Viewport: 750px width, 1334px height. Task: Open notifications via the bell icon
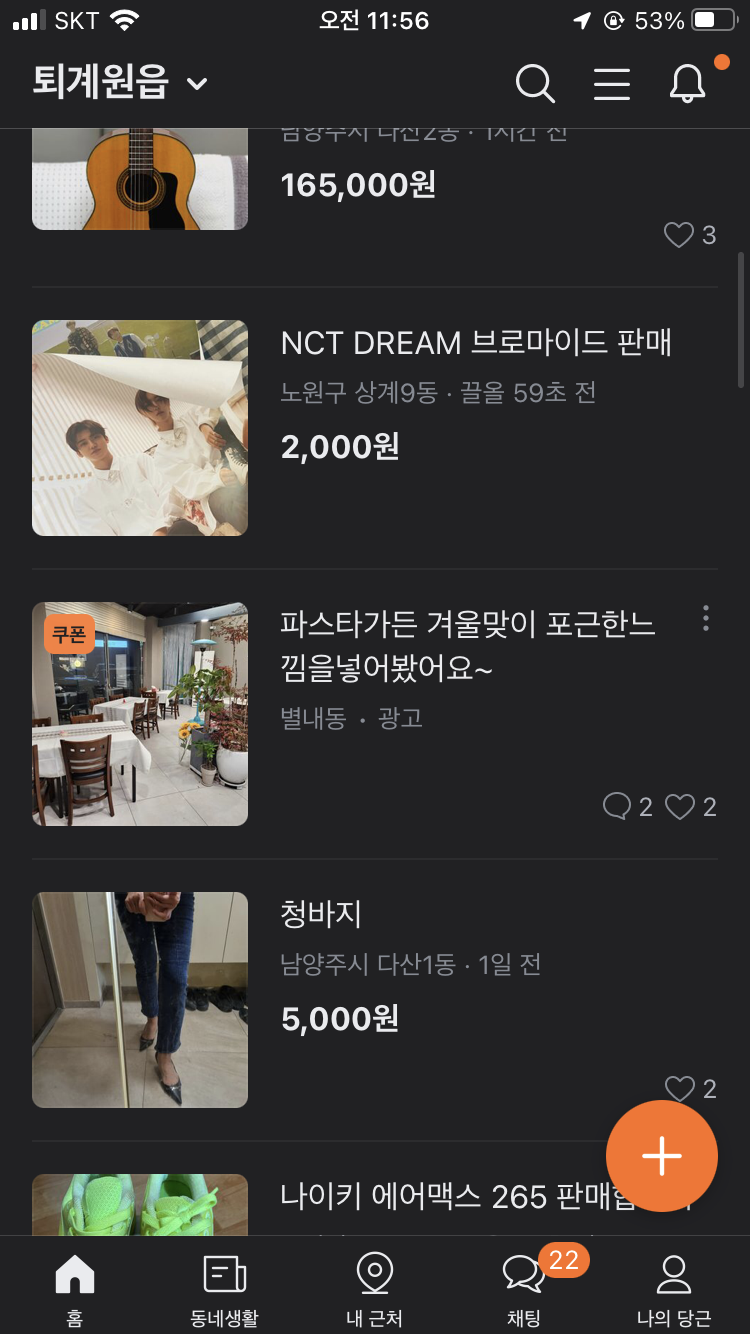click(x=686, y=84)
